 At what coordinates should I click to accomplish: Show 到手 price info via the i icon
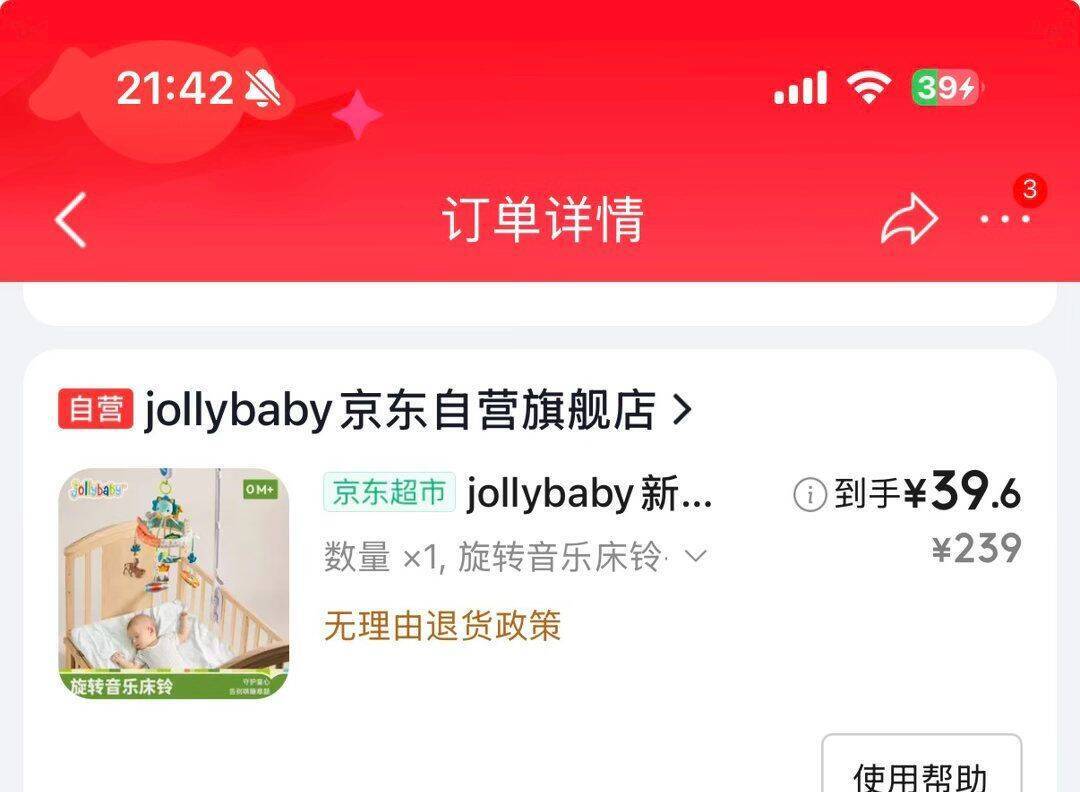(809, 494)
